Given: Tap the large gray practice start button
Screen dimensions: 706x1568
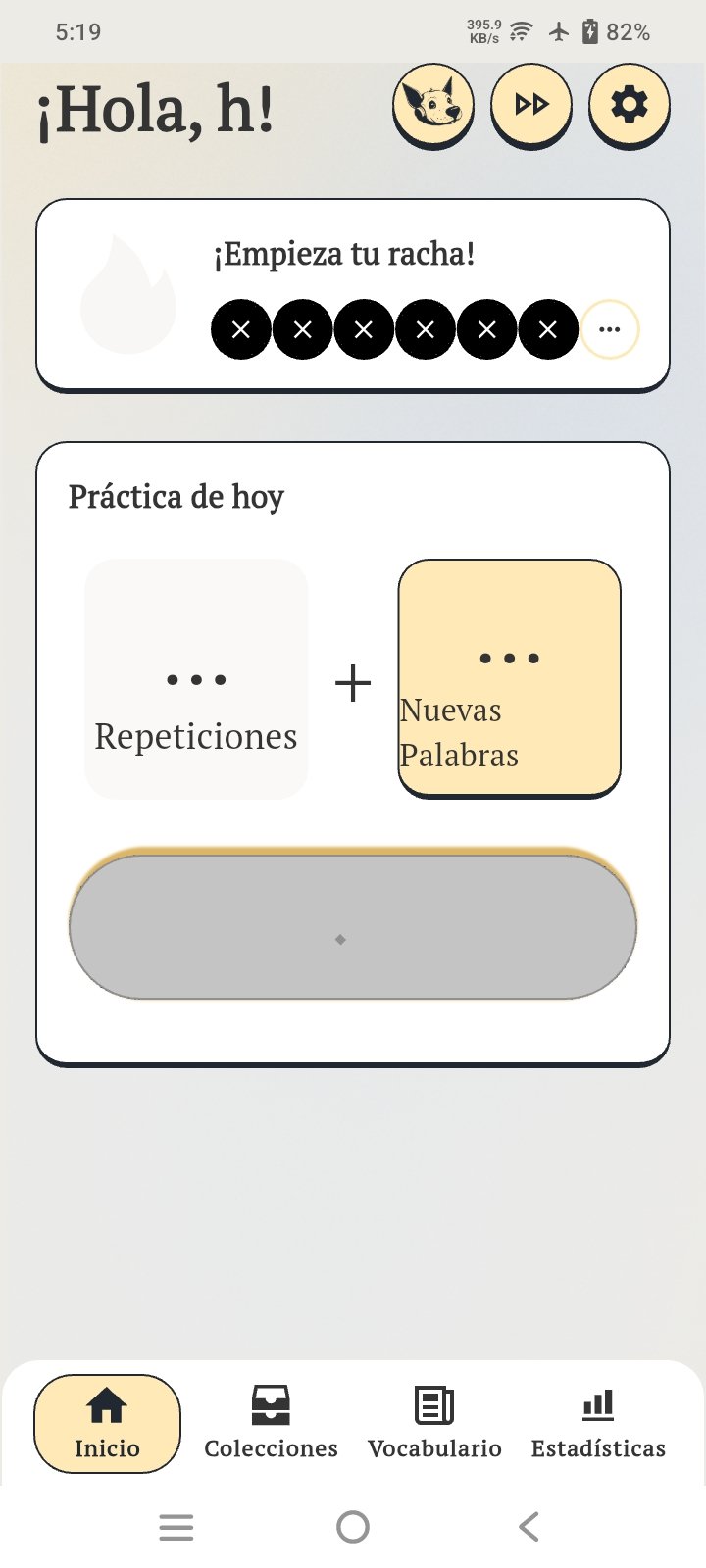Looking at the screenshot, I should point(353,926).
